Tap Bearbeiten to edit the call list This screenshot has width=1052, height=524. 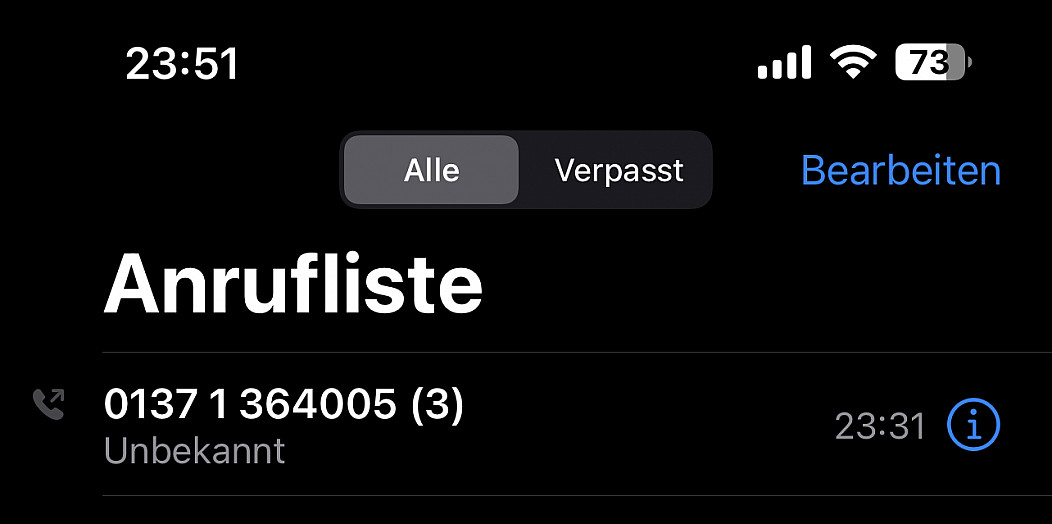pyautogui.click(x=900, y=170)
